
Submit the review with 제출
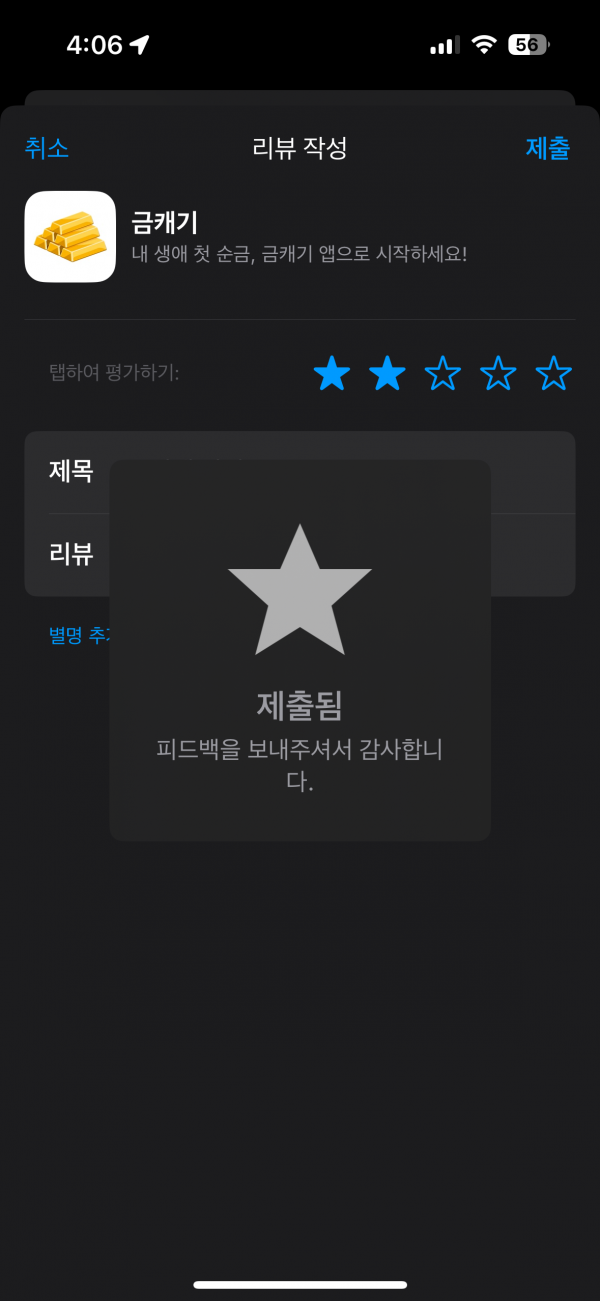pos(548,148)
